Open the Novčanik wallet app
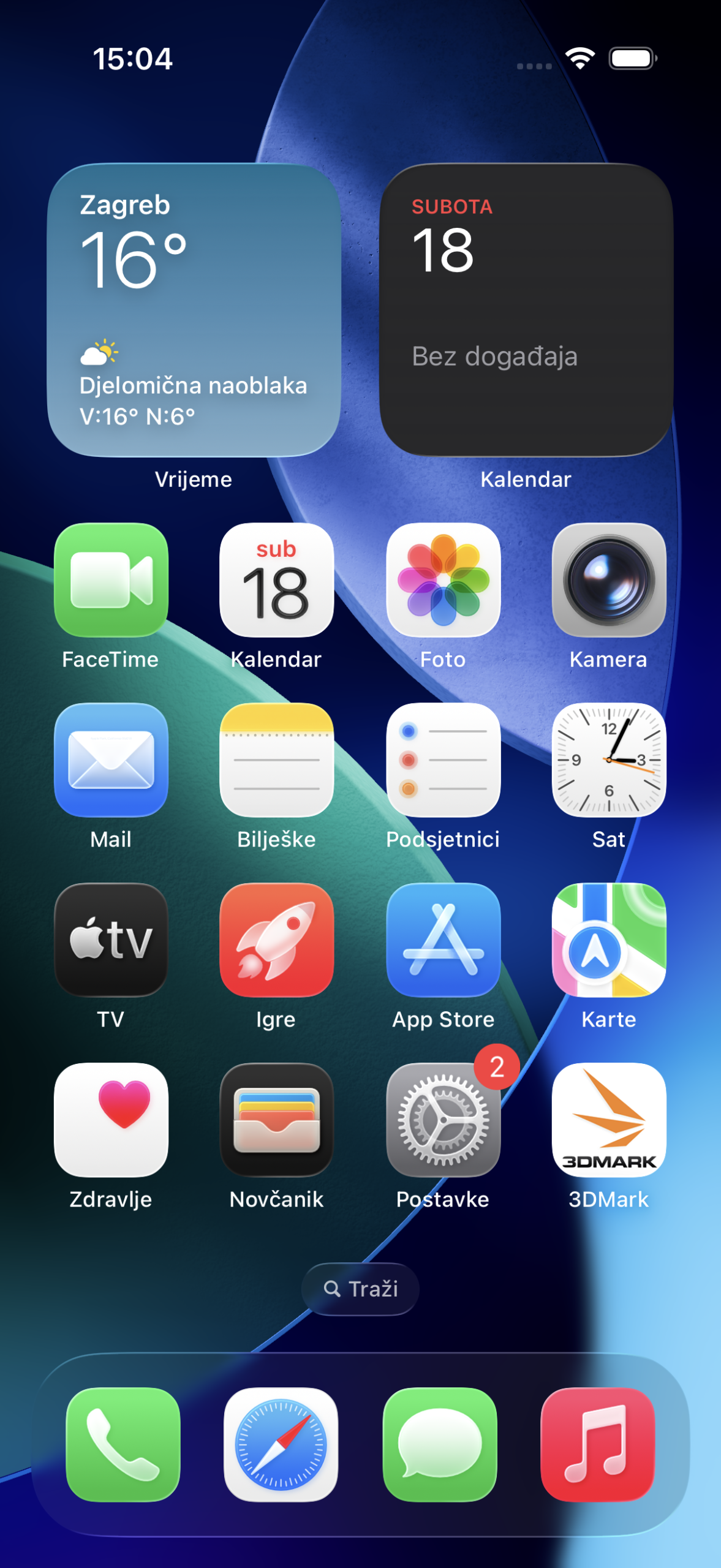This screenshot has width=721, height=1568. click(276, 1120)
